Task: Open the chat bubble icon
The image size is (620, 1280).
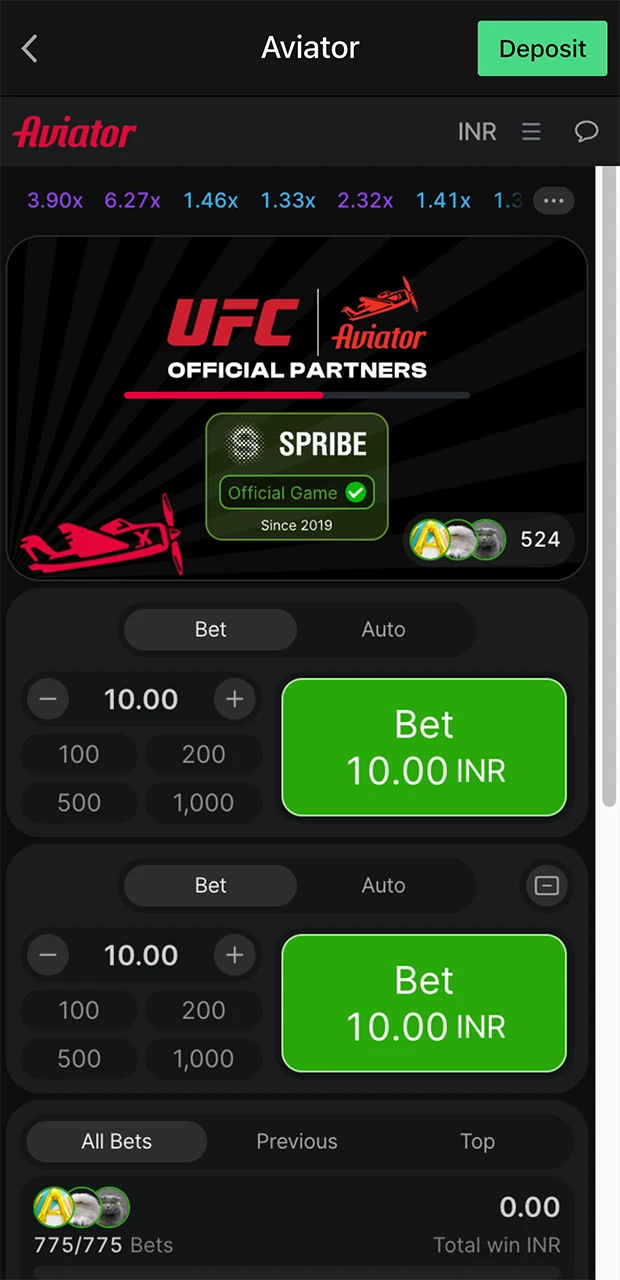Action: tap(586, 132)
